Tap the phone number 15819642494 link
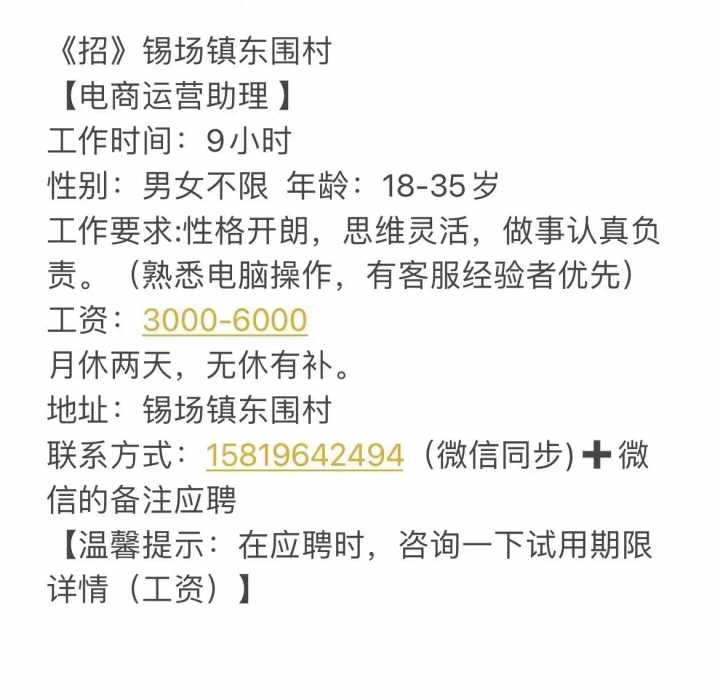 click(x=305, y=455)
